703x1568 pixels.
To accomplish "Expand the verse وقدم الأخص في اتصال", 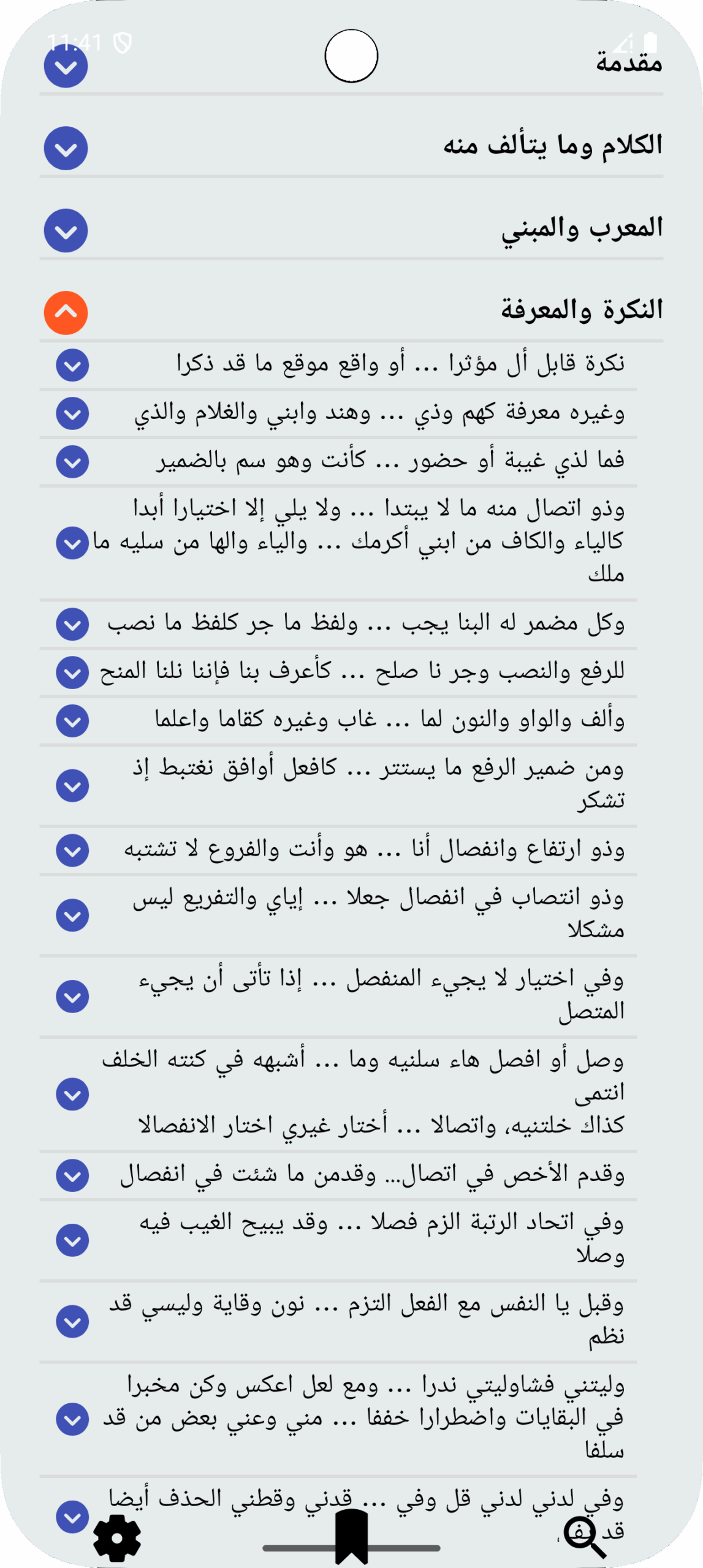I will [72, 1175].
